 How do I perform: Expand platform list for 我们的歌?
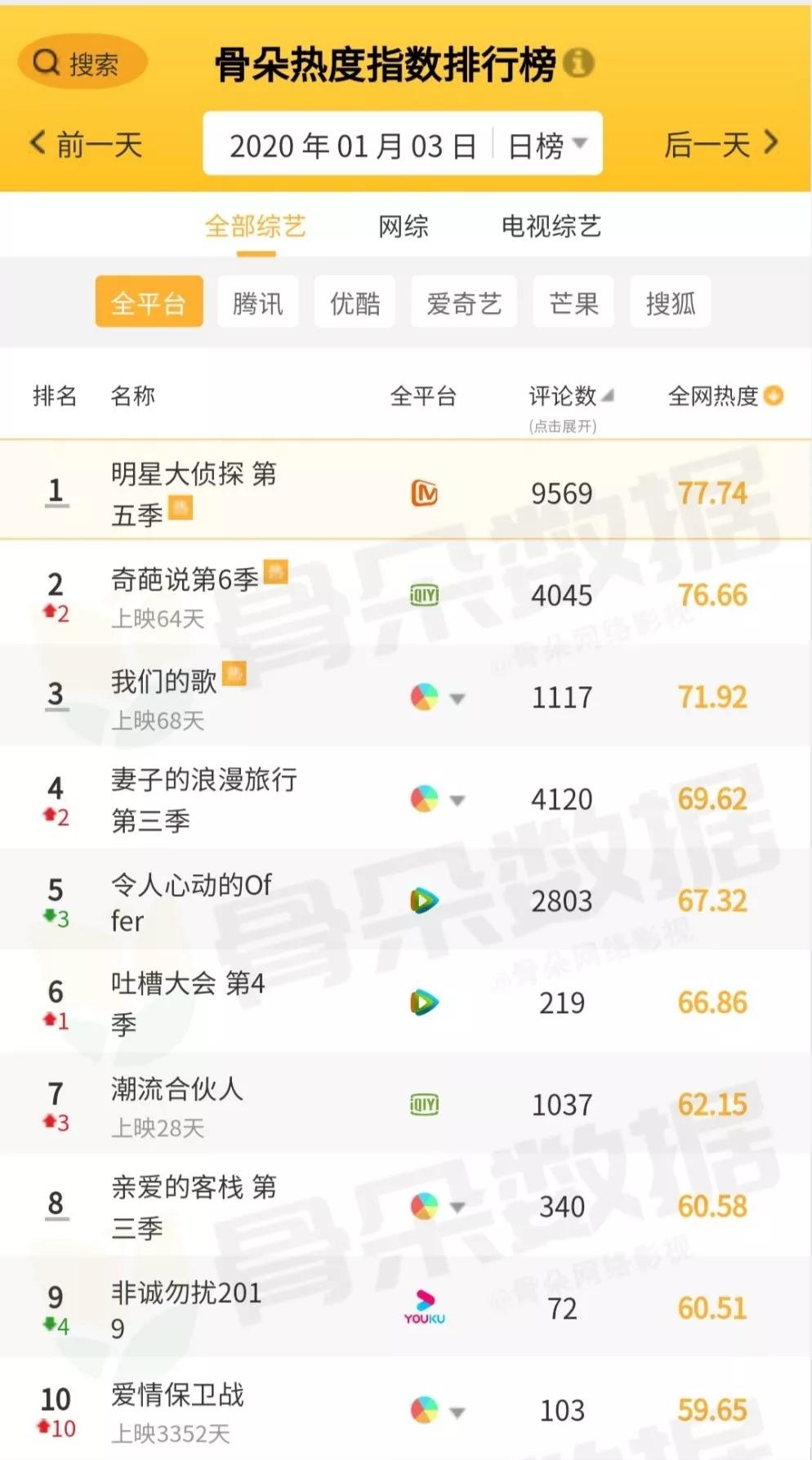[x=457, y=699]
